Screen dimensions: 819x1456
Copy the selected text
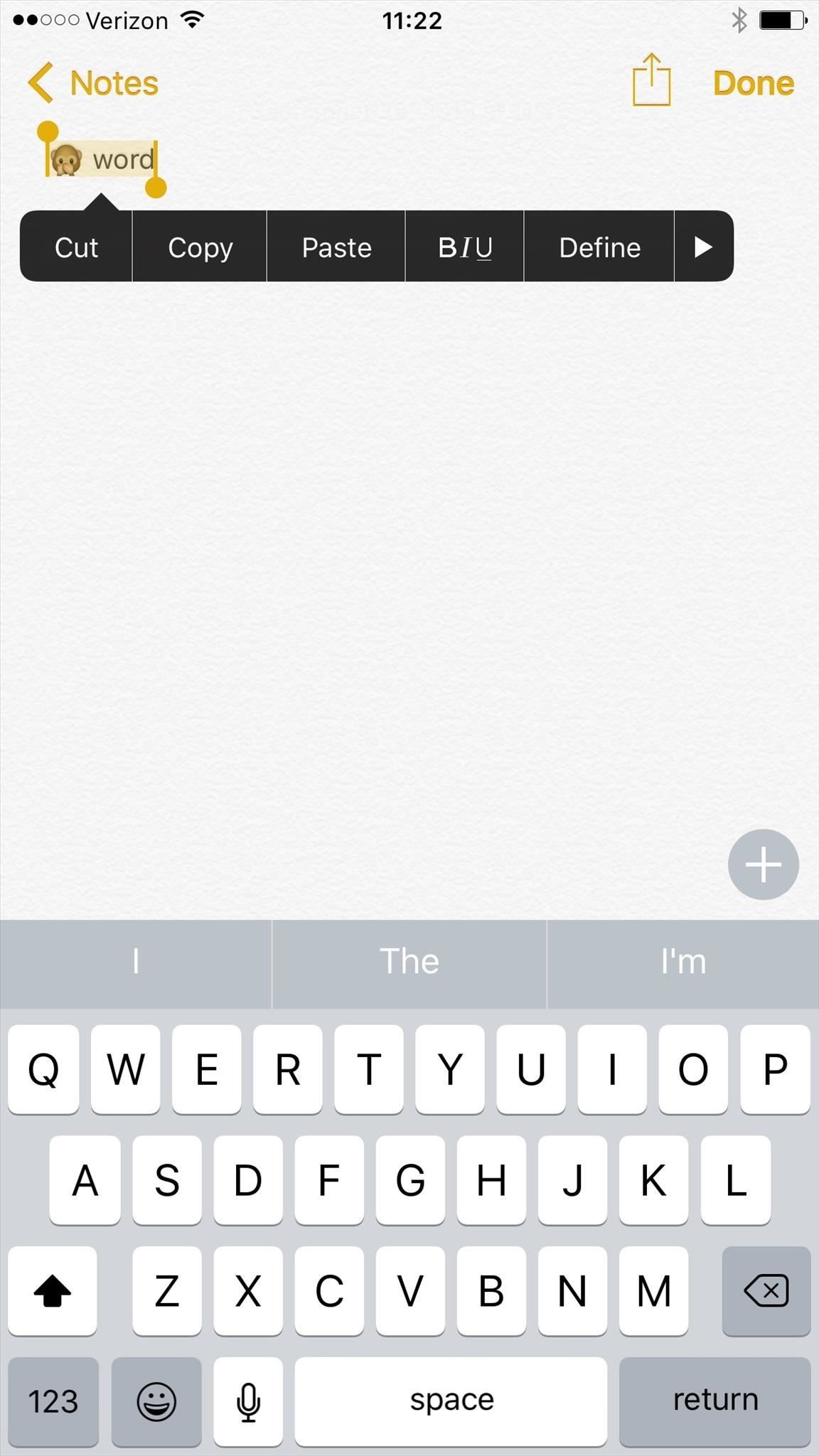(x=200, y=247)
